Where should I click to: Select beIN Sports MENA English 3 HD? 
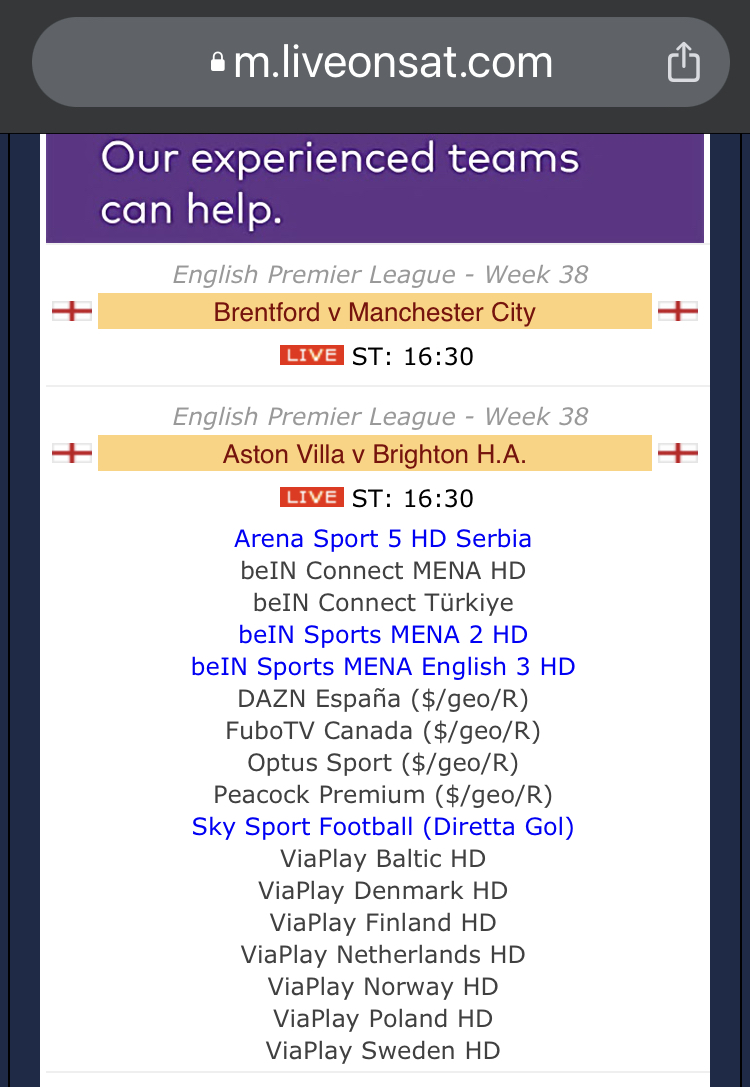point(382,667)
